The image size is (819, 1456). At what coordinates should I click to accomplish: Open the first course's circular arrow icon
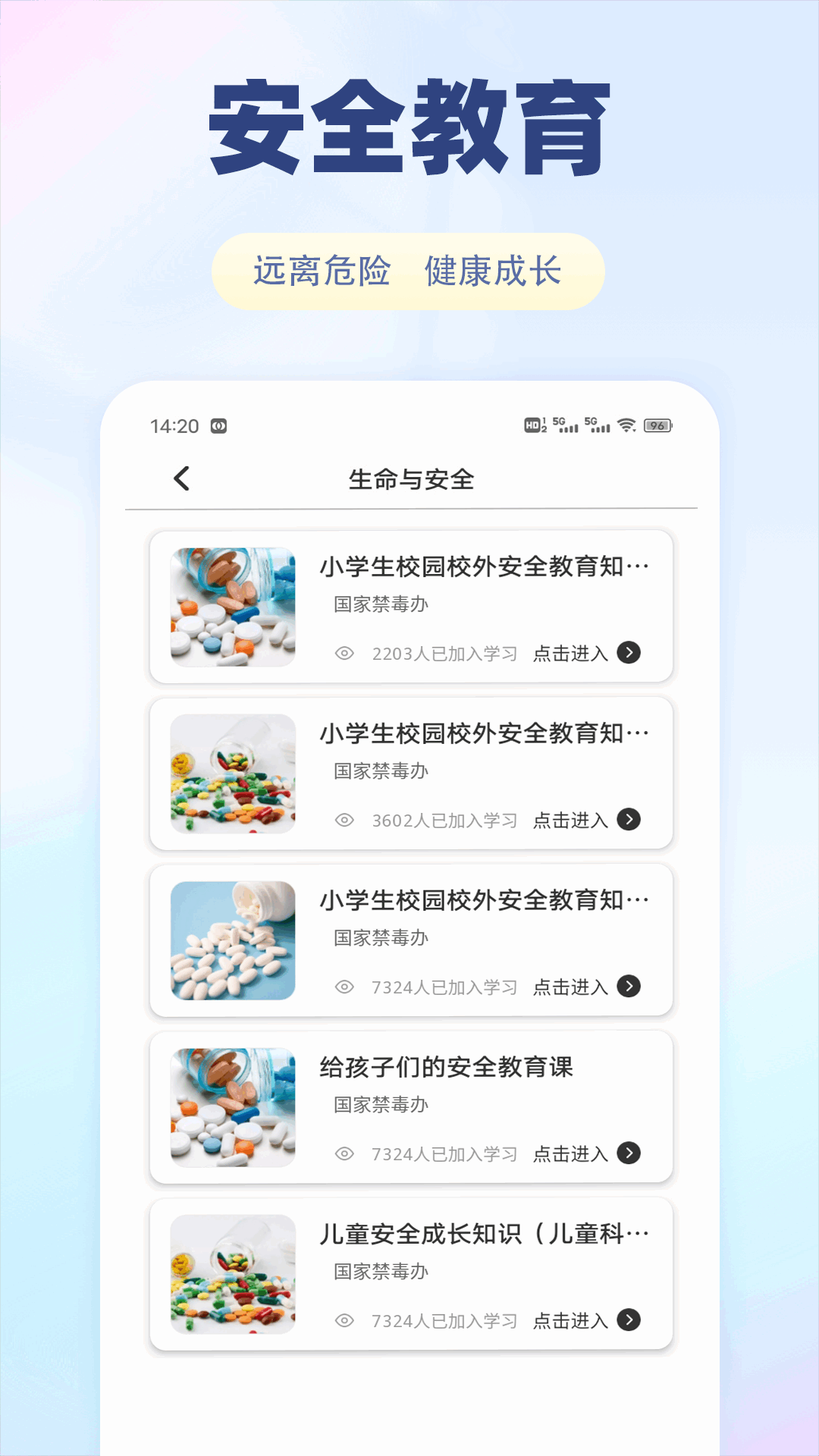point(629,652)
